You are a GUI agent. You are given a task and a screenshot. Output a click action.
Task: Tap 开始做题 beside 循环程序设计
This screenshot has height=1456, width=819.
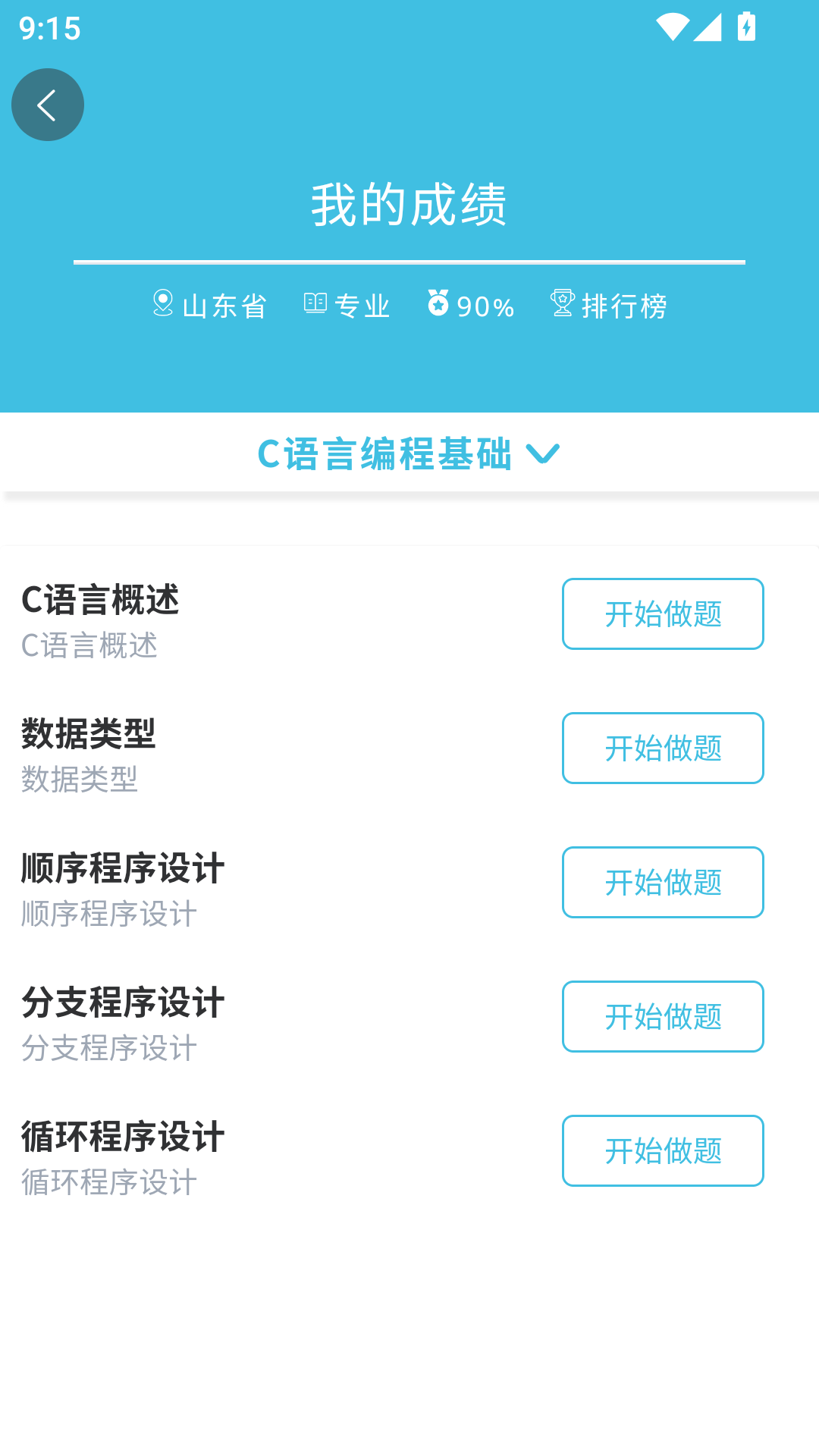(662, 1150)
